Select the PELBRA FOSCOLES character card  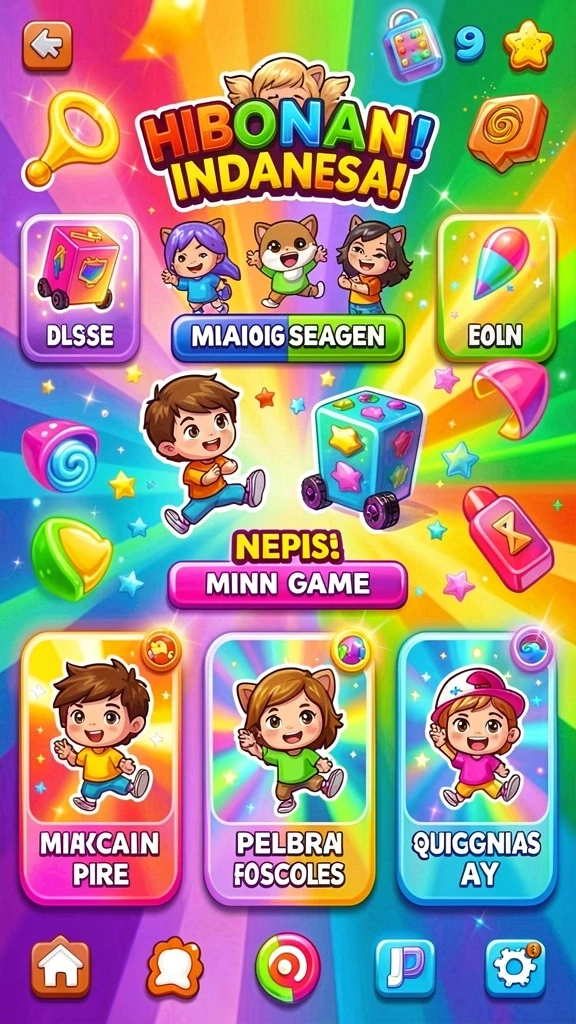(290, 768)
